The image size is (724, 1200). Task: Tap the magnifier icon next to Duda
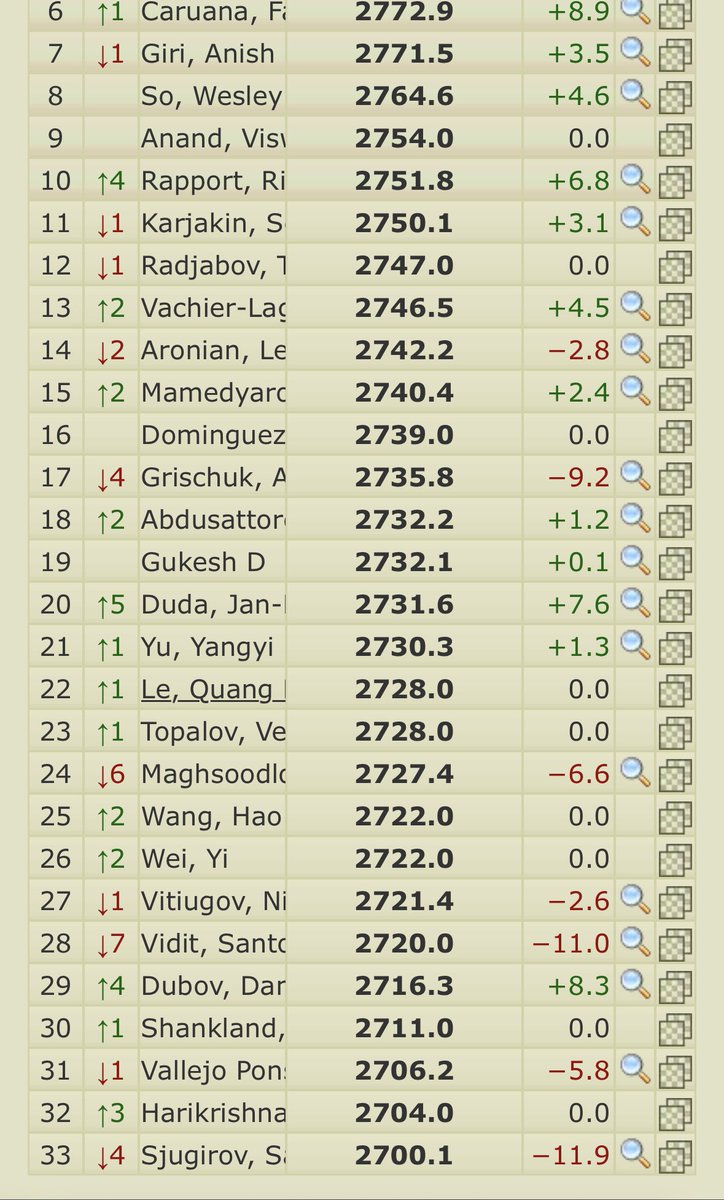click(x=635, y=604)
